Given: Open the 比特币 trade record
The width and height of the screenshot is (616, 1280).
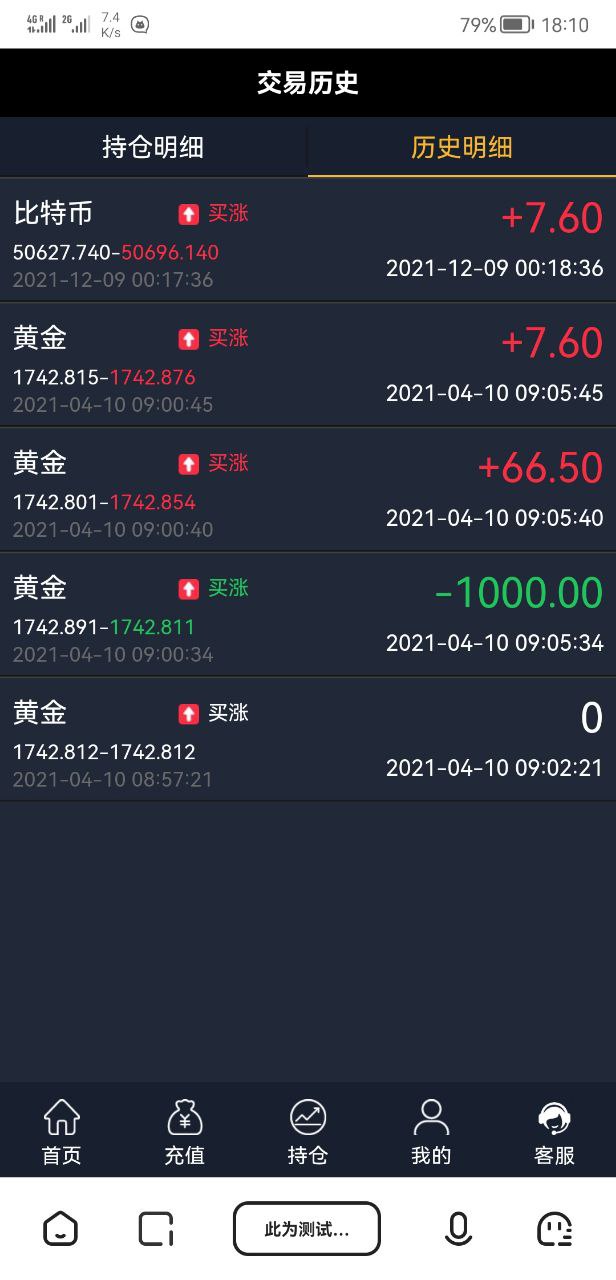Looking at the screenshot, I should click(x=307, y=241).
